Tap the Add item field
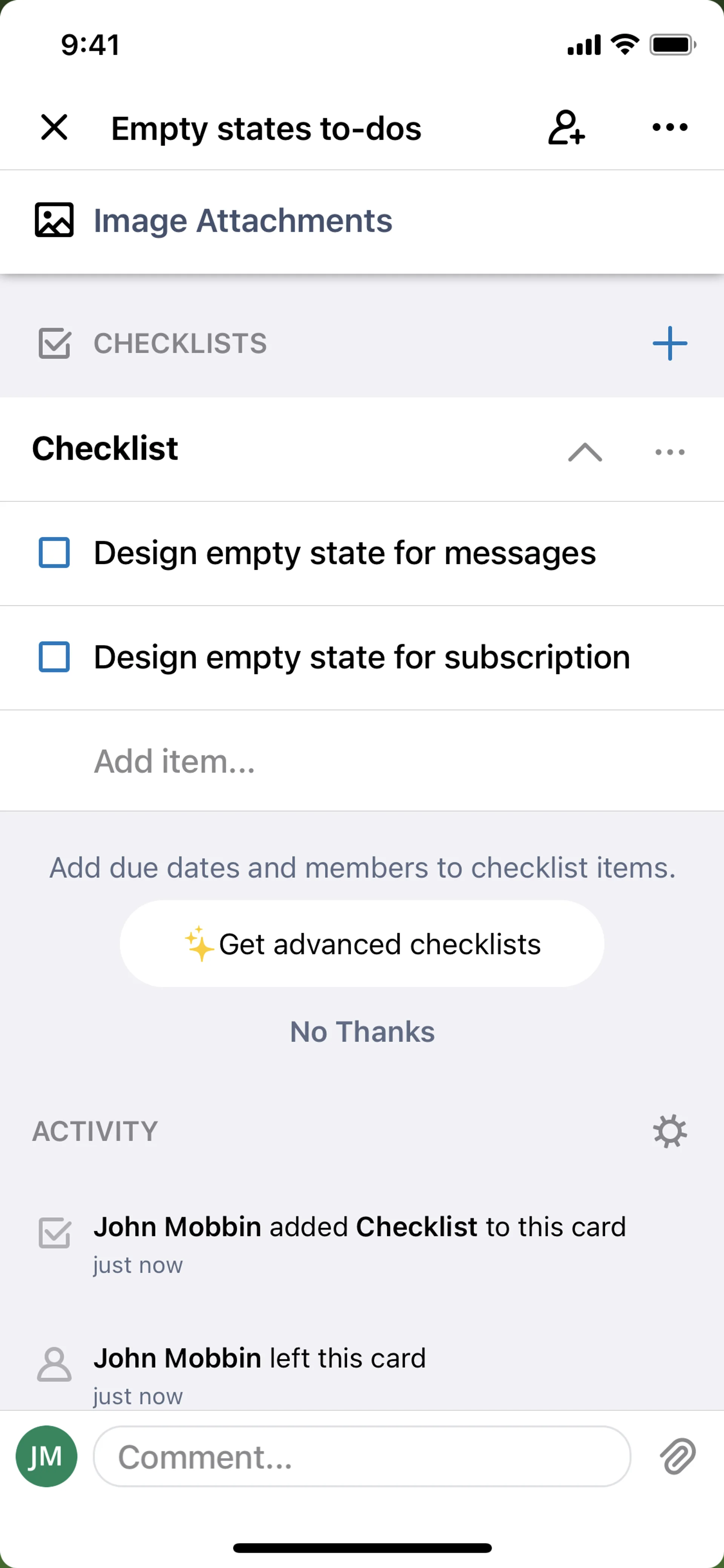724x1568 pixels. click(x=361, y=761)
